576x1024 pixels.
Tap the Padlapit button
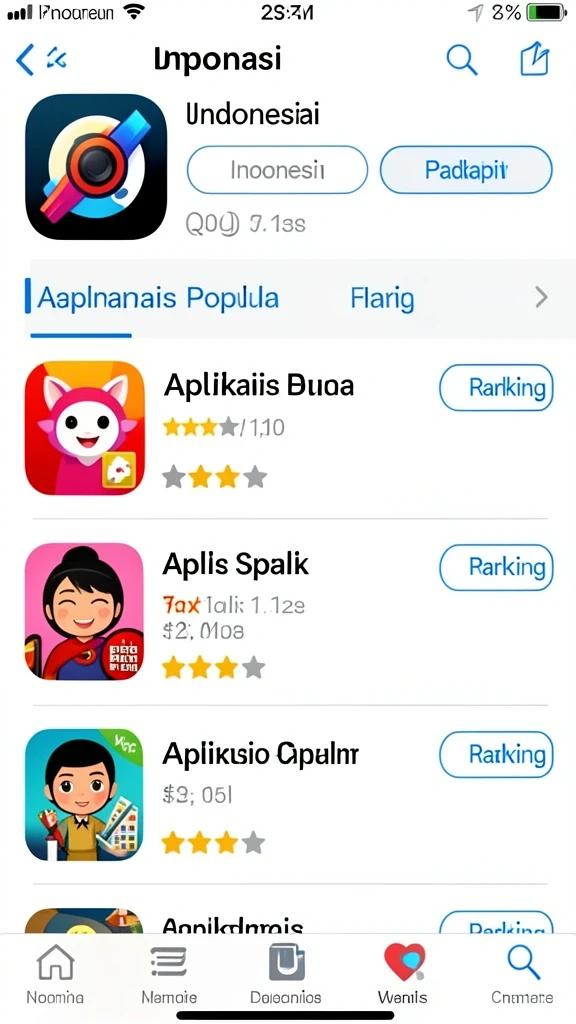tap(466, 170)
